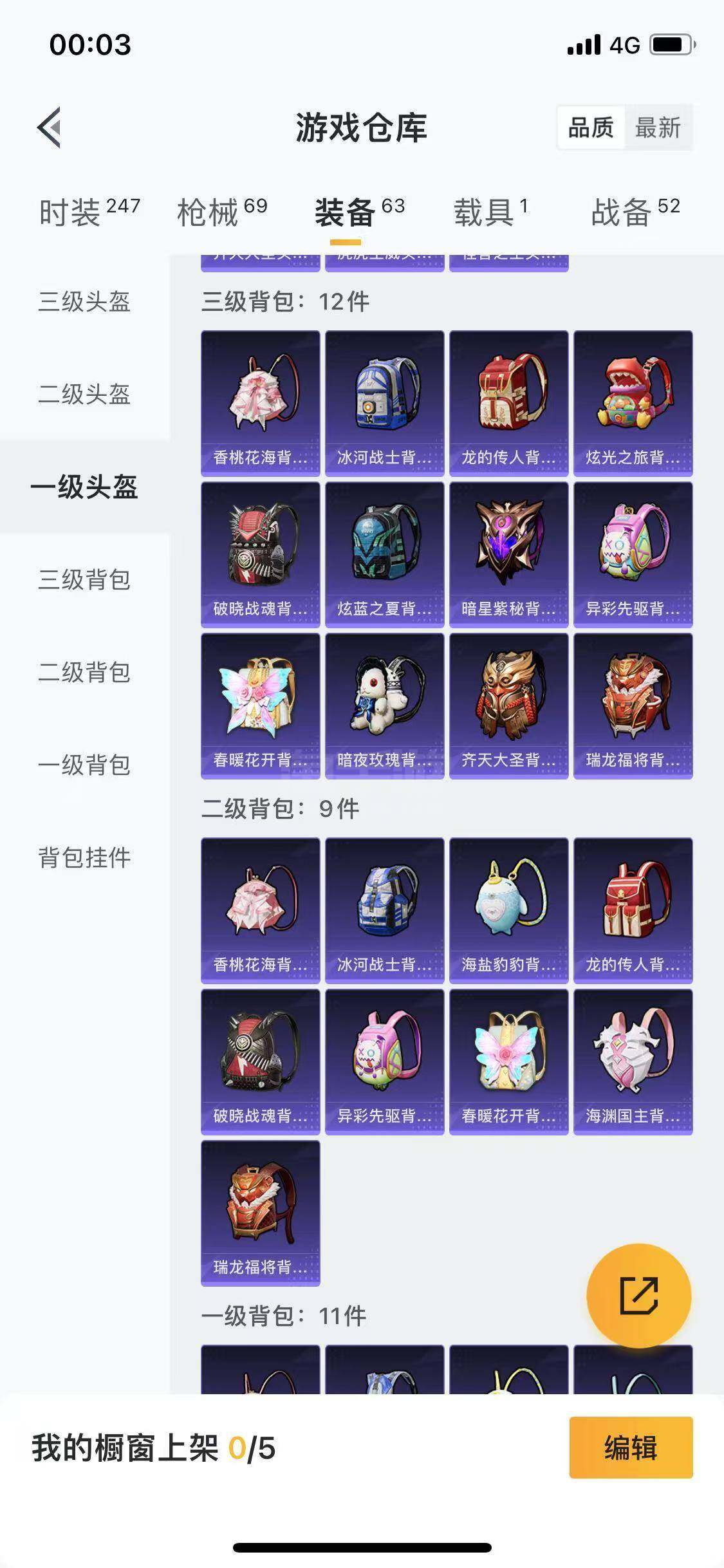
Task: Tap the orange share floating button
Action: coord(638,1296)
